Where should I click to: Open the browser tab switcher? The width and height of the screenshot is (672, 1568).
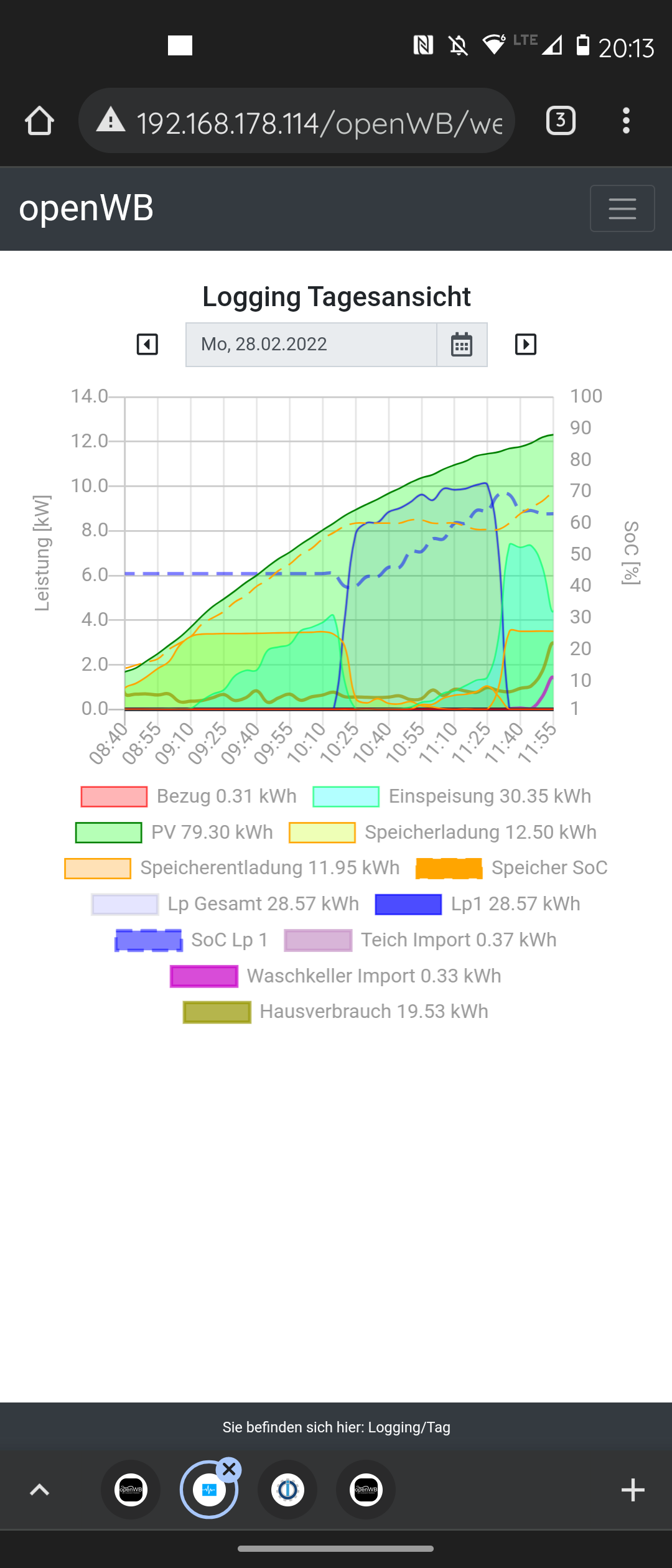click(561, 121)
